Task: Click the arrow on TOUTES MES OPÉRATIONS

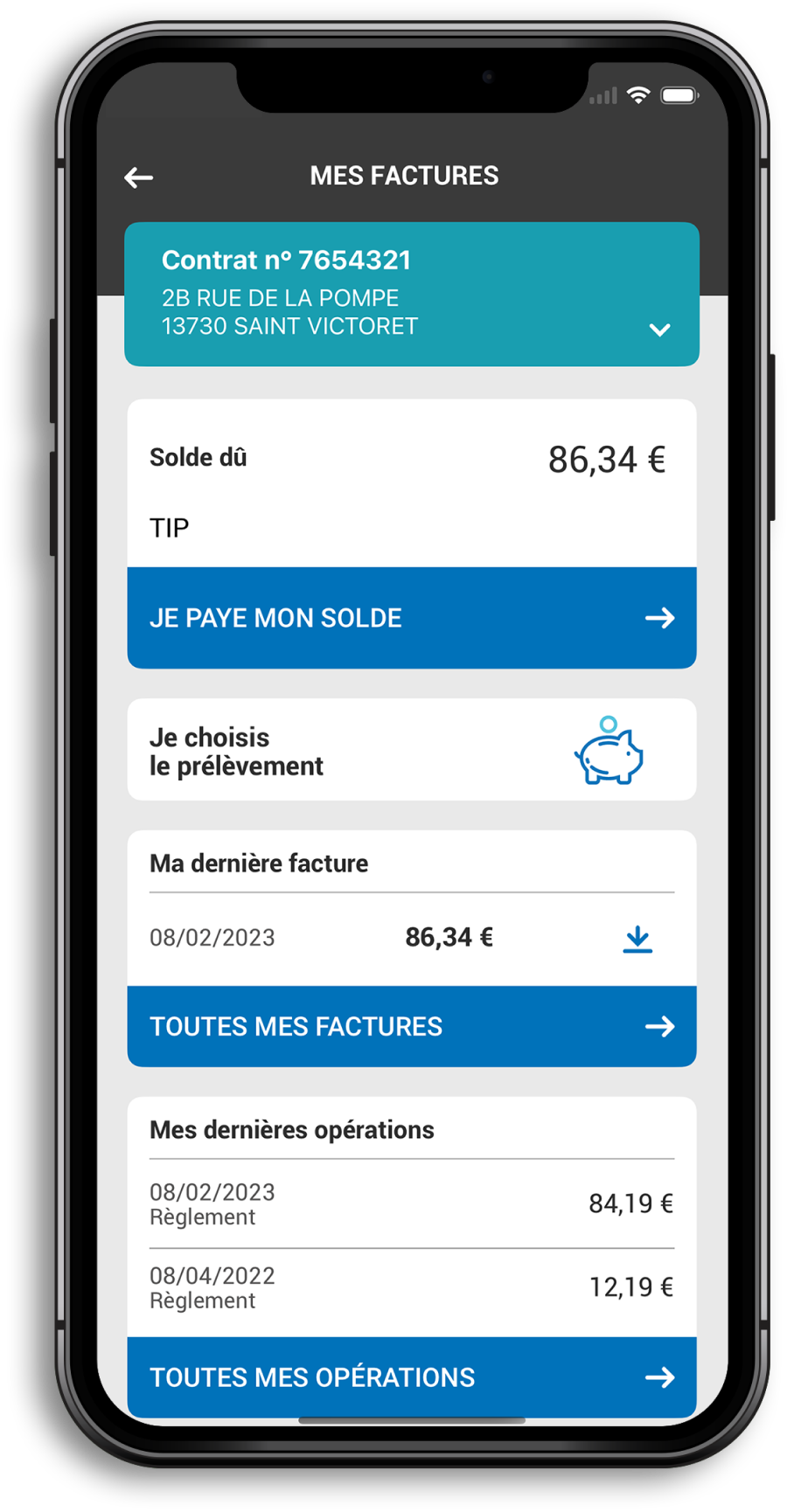Action: (662, 1377)
